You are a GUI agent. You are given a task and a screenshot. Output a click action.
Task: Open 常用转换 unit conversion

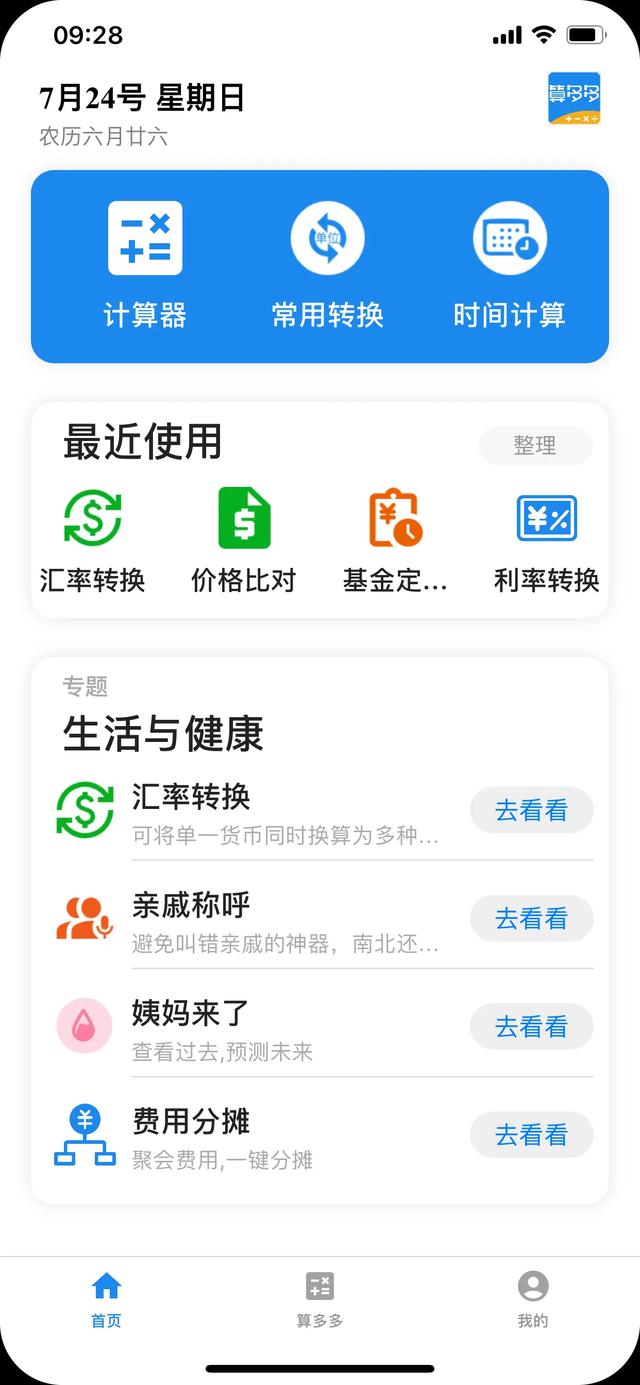click(327, 266)
